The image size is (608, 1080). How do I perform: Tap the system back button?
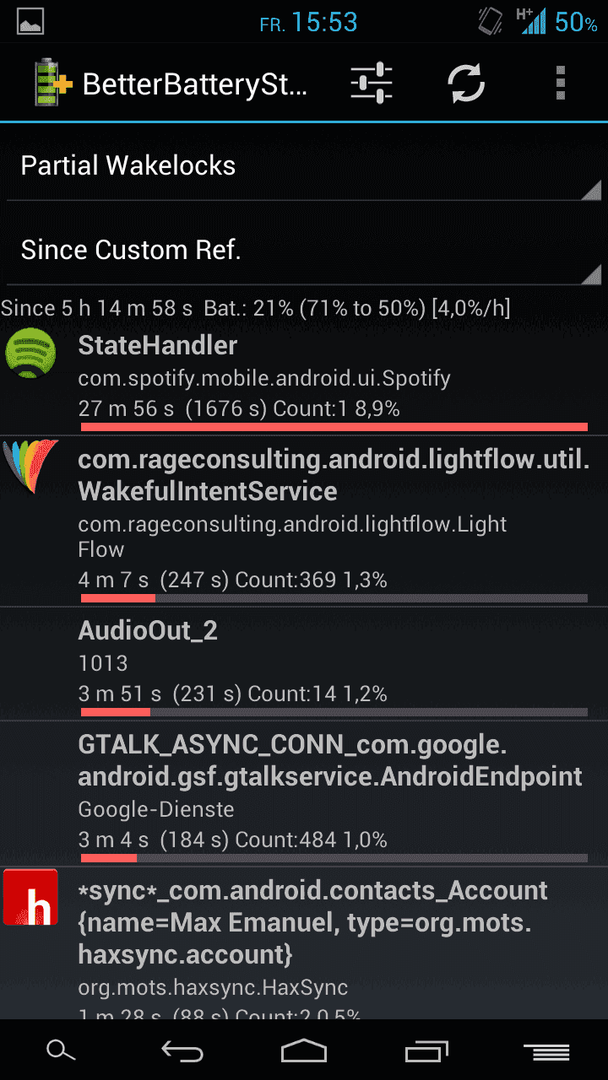(x=182, y=1050)
